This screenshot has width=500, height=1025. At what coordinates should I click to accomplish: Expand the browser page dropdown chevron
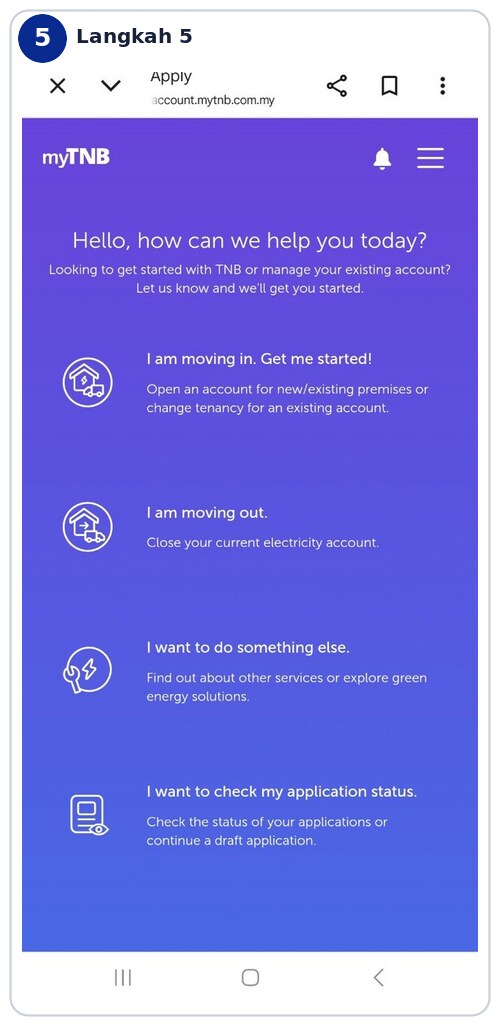pyautogui.click(x=111, y=86)
